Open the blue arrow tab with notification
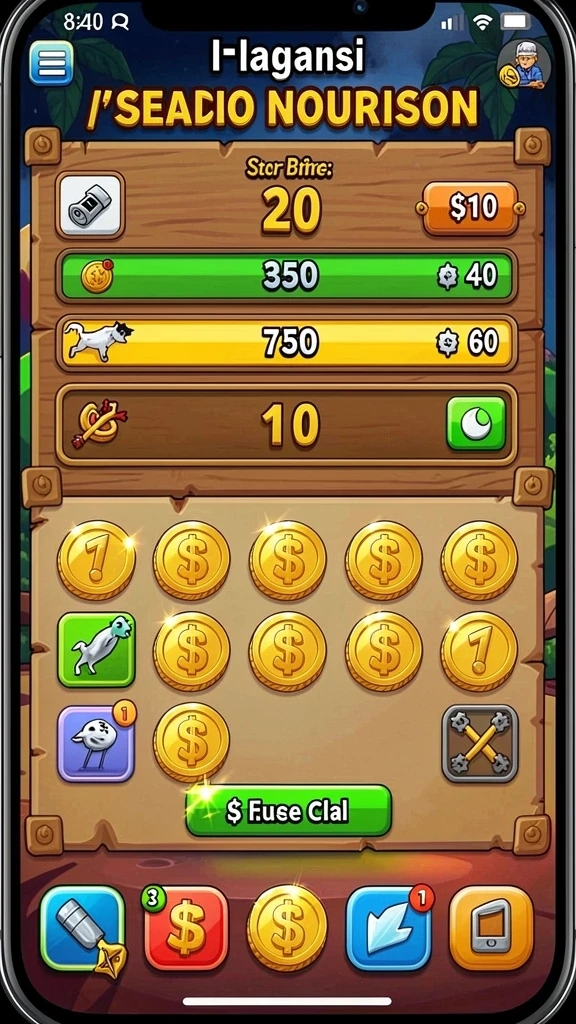The height and width of the screenshot is (1024, 576). (x=389, y=928)
